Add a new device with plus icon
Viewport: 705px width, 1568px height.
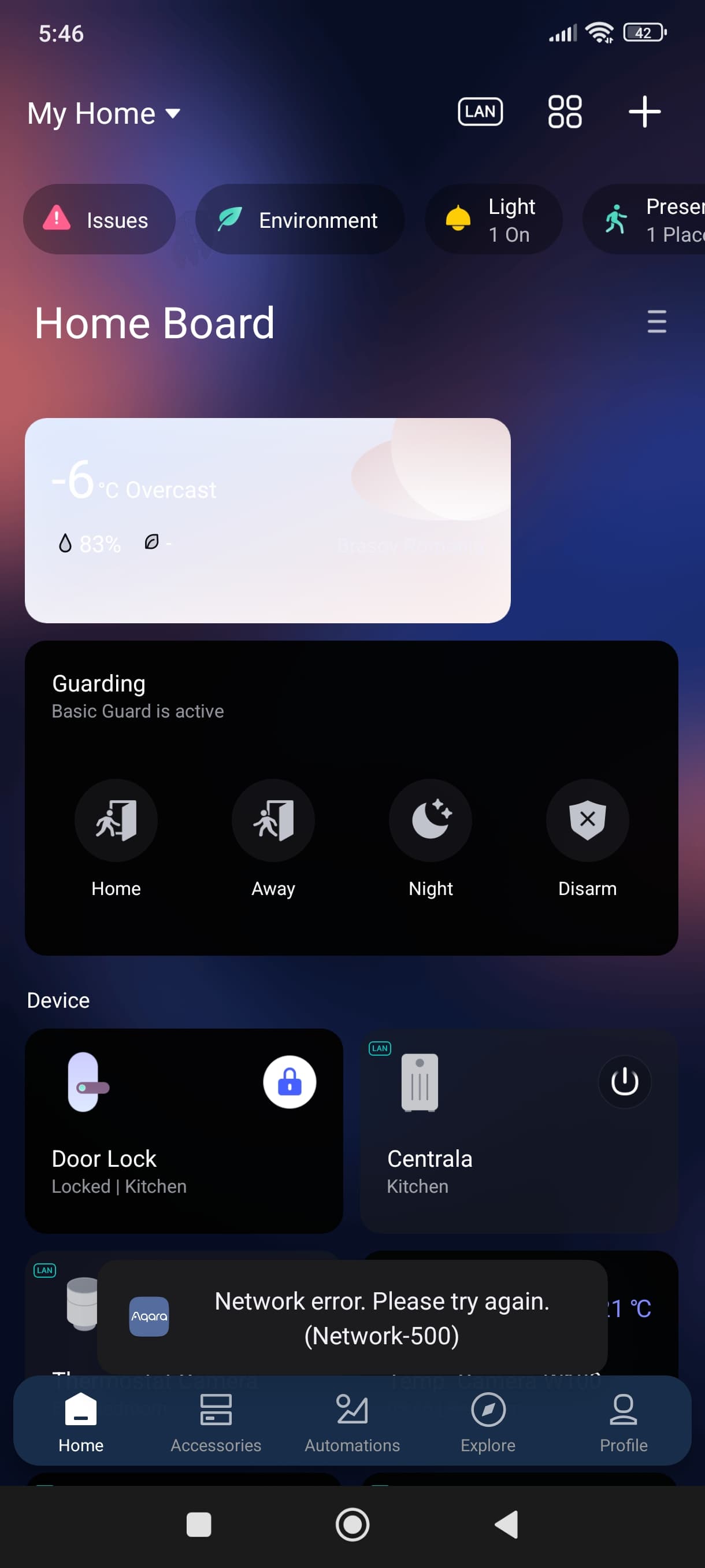pyautogui.click(x=644, y=112)
